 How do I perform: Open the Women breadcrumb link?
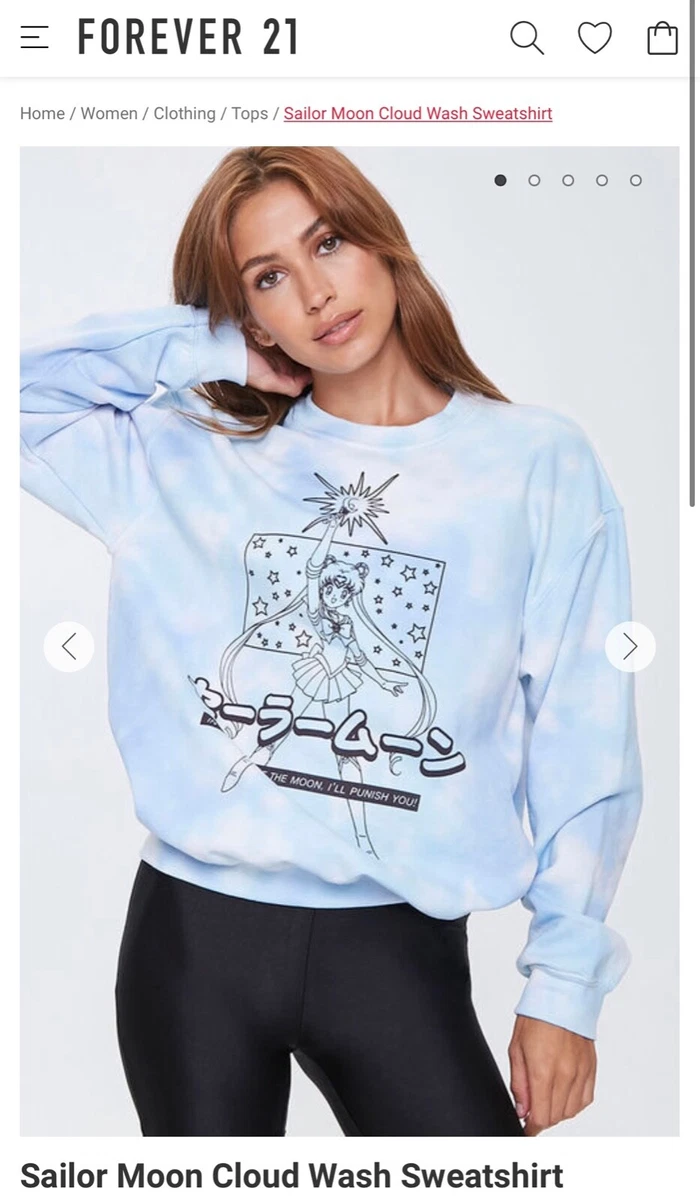109,113
